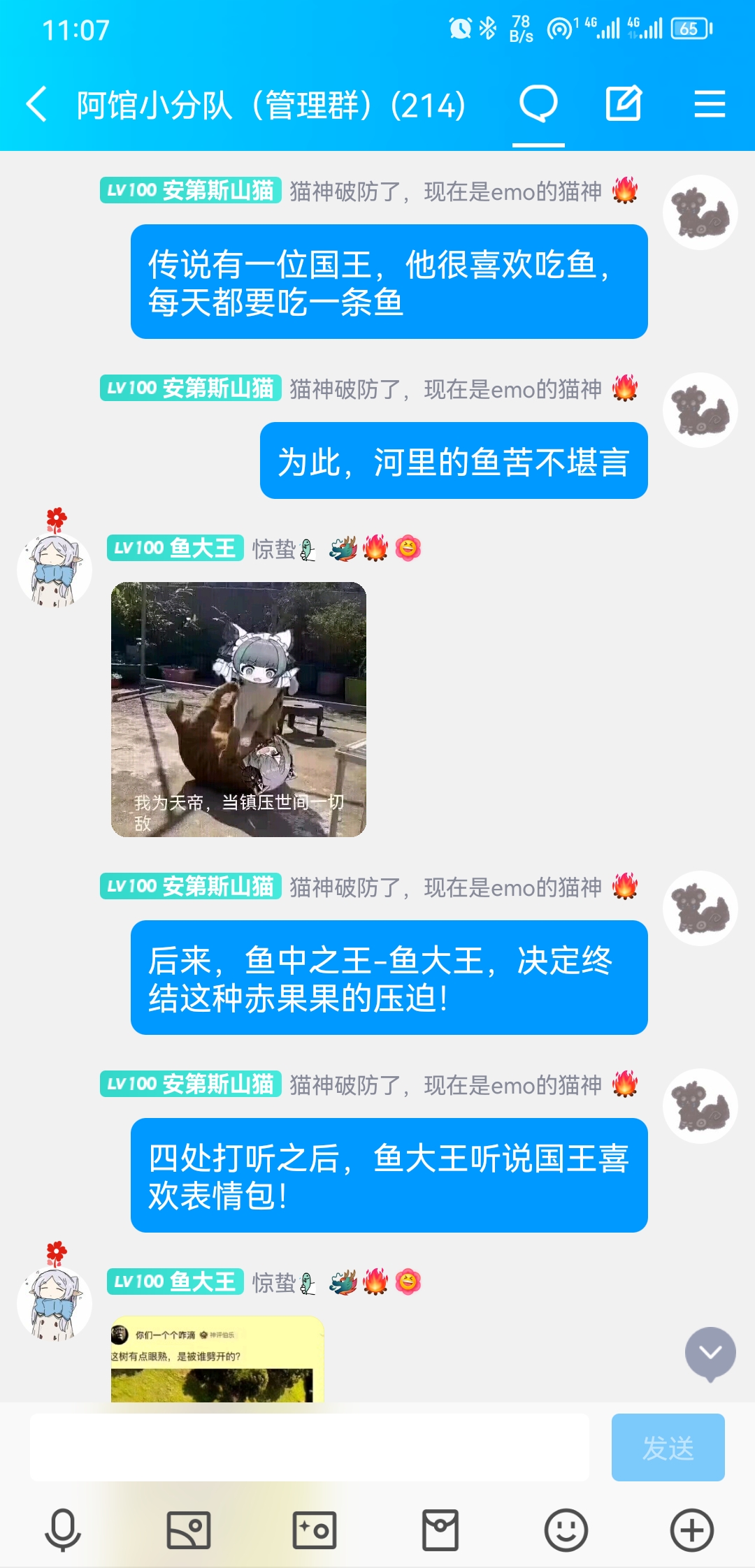Focus the message input field
This screenshot has height=1568, width=755.
309,1447
